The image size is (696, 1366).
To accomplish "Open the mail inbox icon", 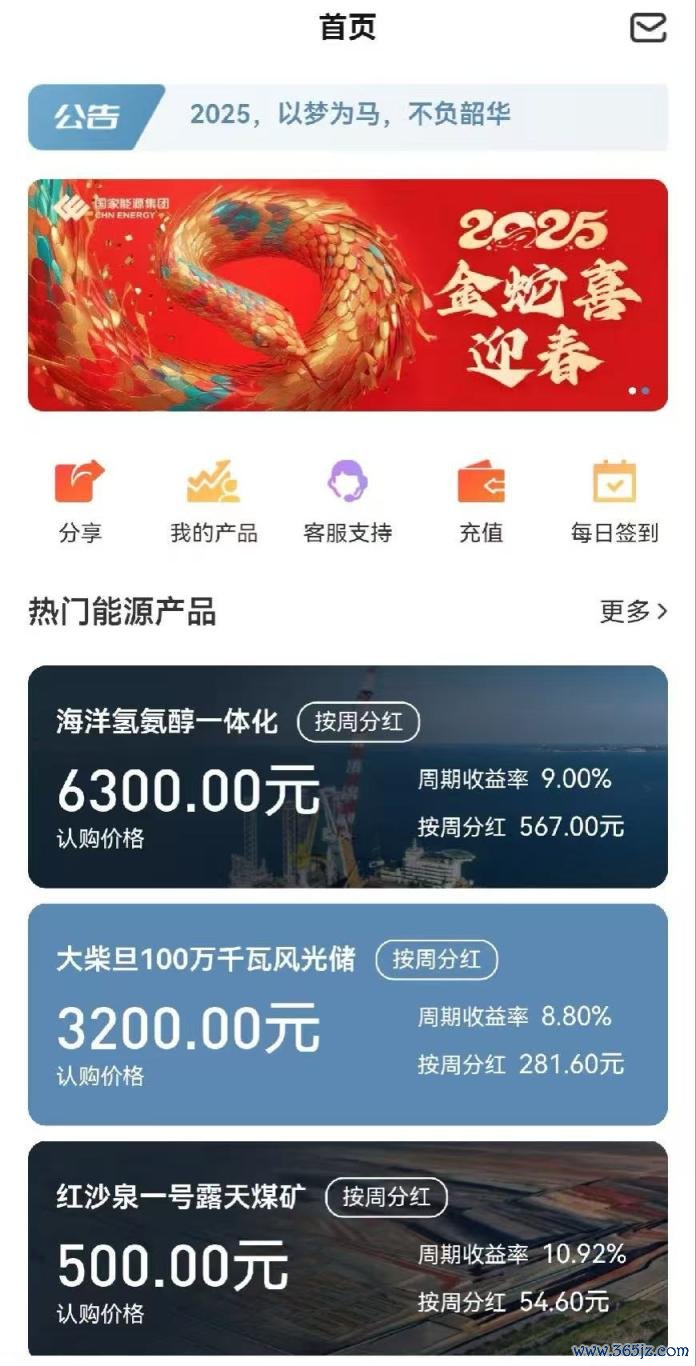I will click(x=648, y=27).
